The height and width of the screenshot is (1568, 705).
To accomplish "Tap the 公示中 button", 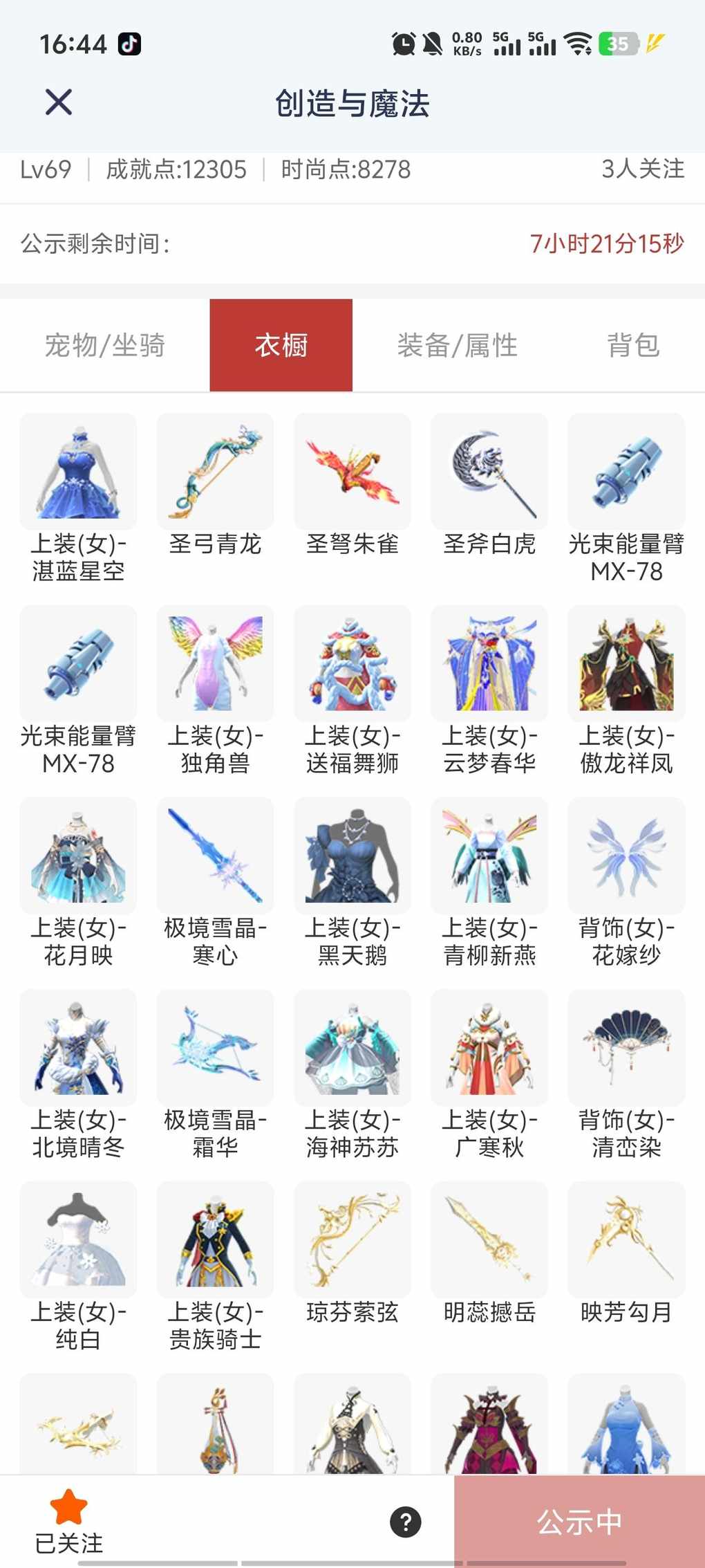I will (579, 1522).
